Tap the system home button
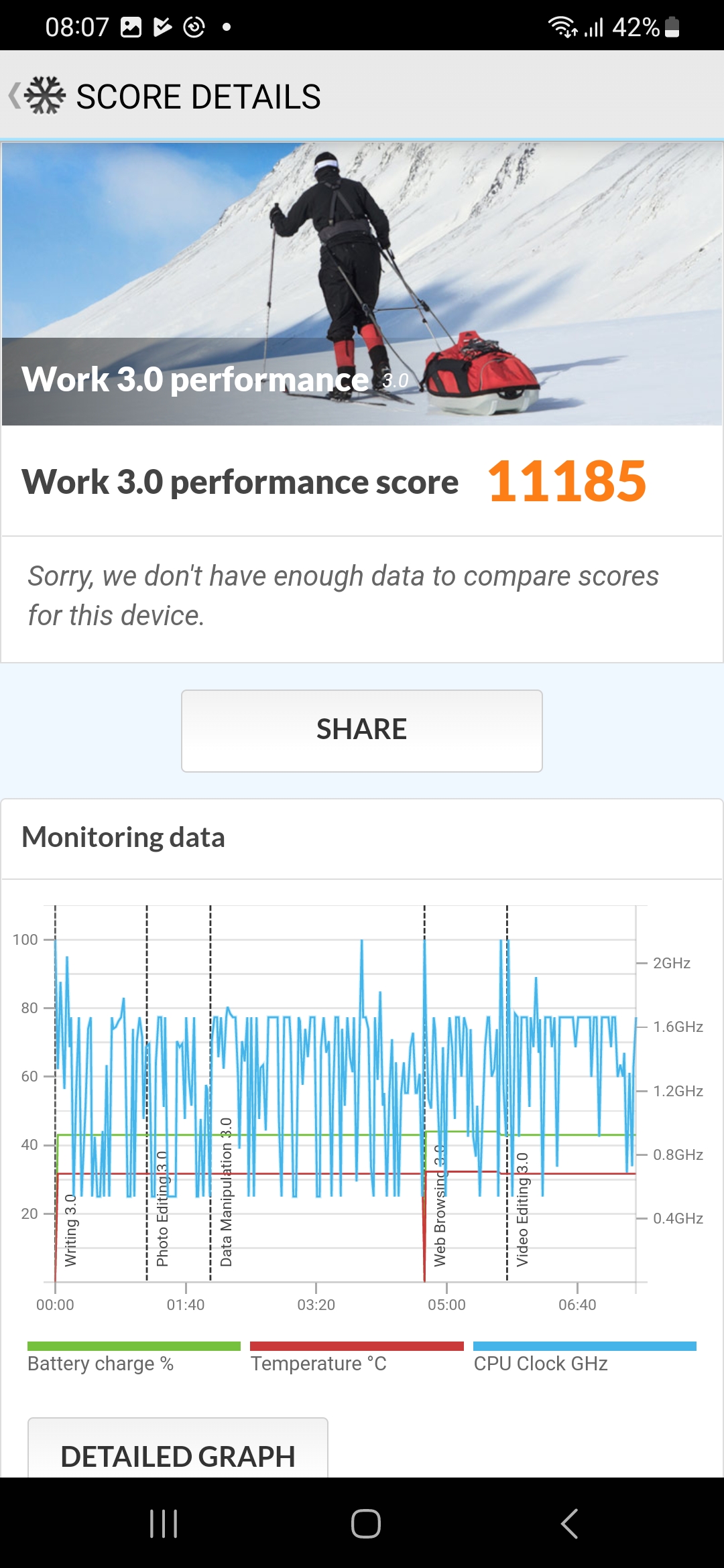724x1568 pixels. coord(365,1523)
